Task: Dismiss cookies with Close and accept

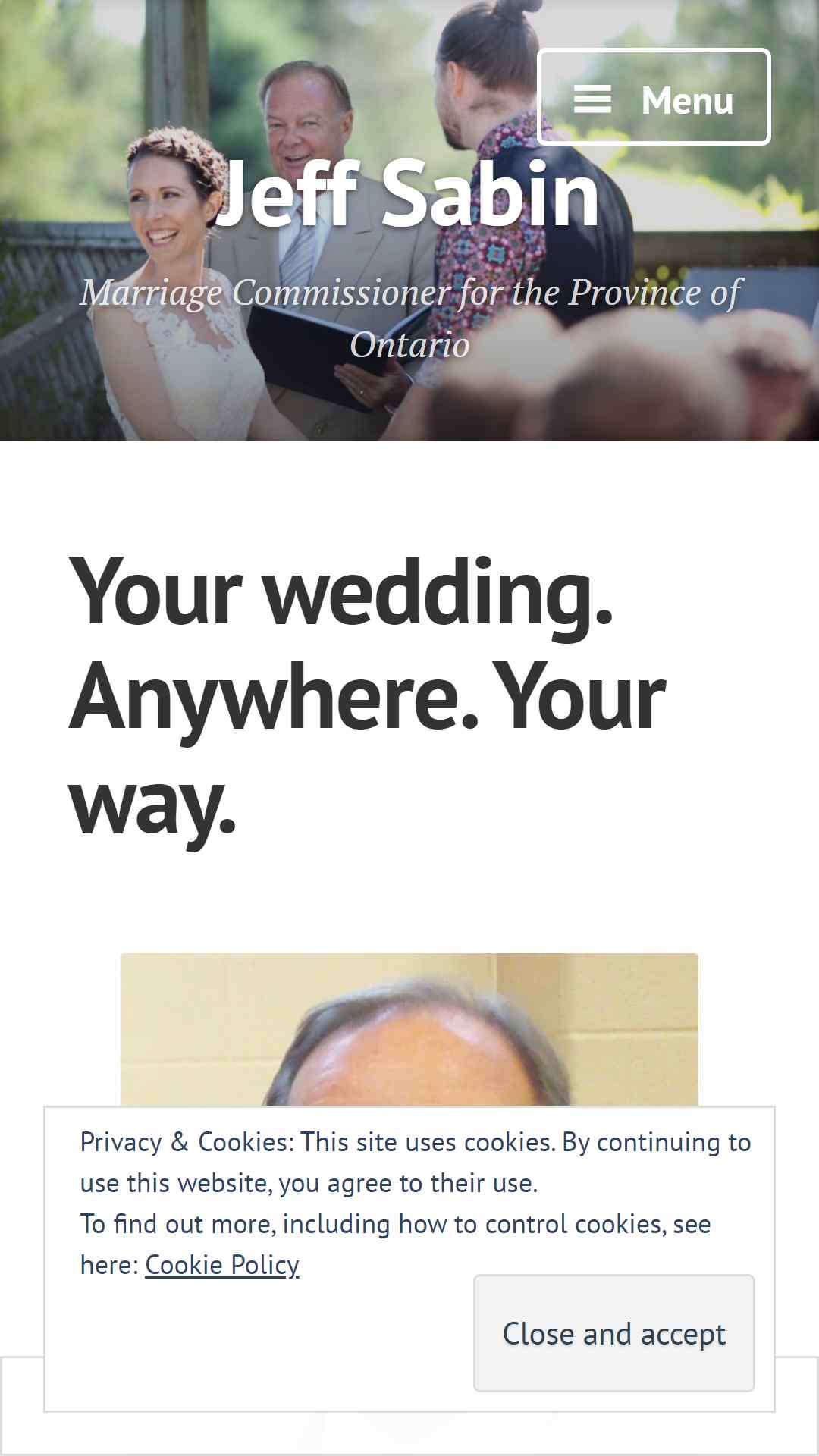Action: (x=614, y=1333)
